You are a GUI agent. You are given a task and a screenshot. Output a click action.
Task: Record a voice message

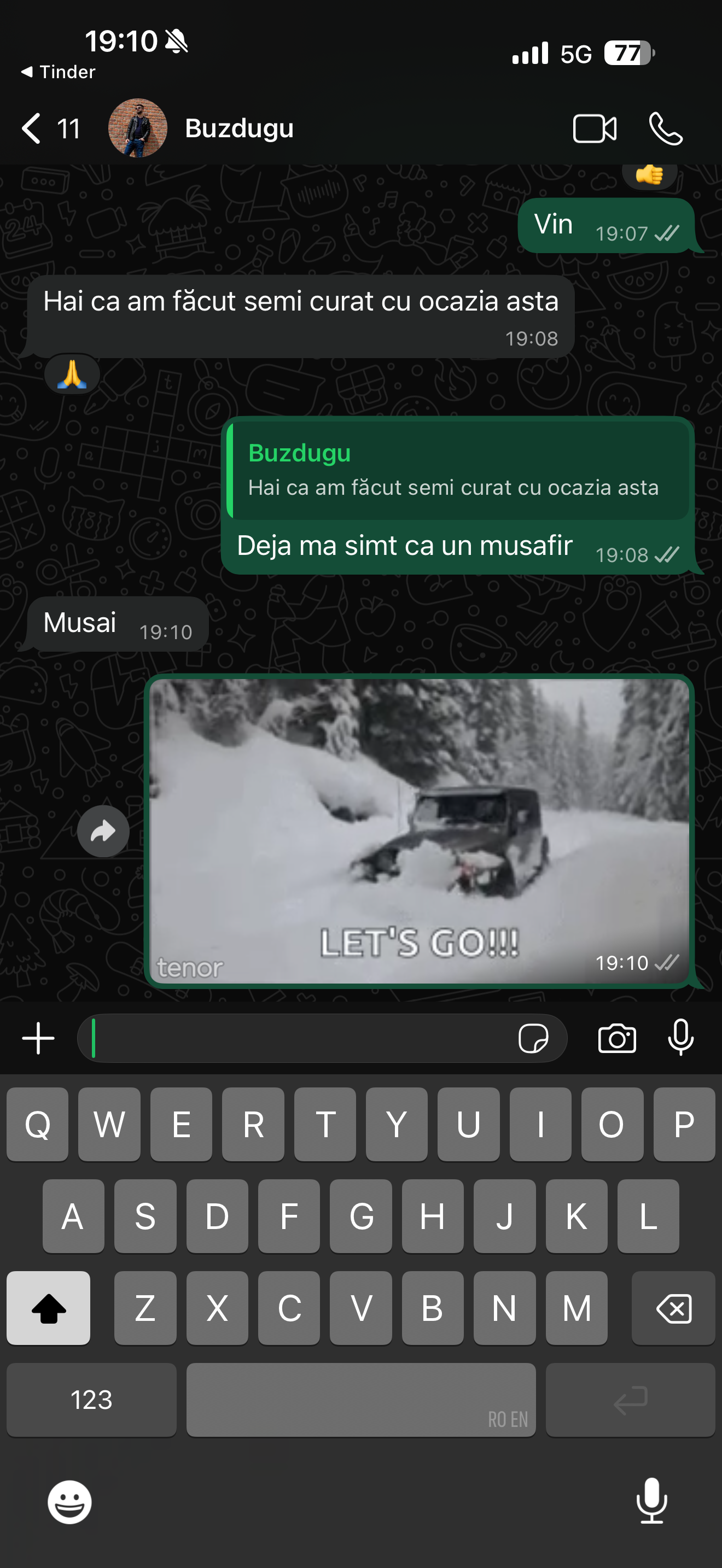pos(680,1038)
